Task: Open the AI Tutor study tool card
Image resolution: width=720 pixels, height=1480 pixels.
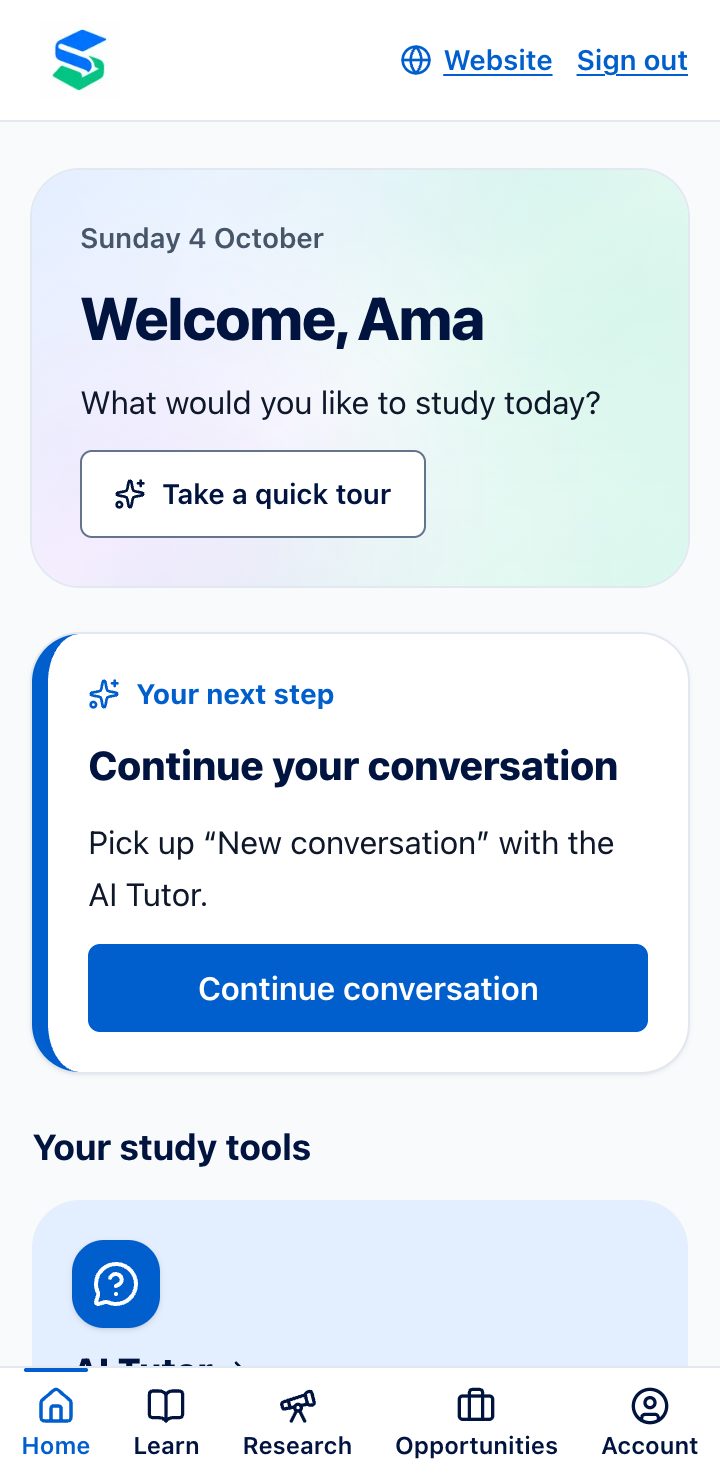Action: (x=360, y=1284)
